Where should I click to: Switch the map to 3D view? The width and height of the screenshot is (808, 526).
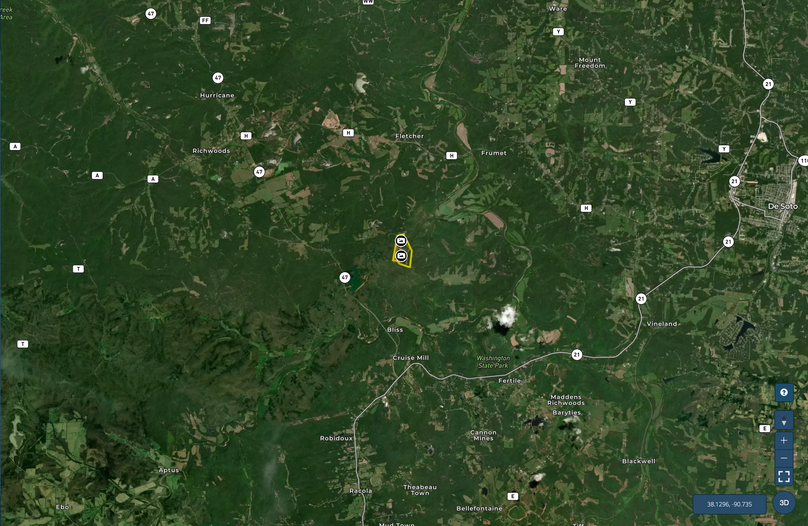(x=784, y=503)
